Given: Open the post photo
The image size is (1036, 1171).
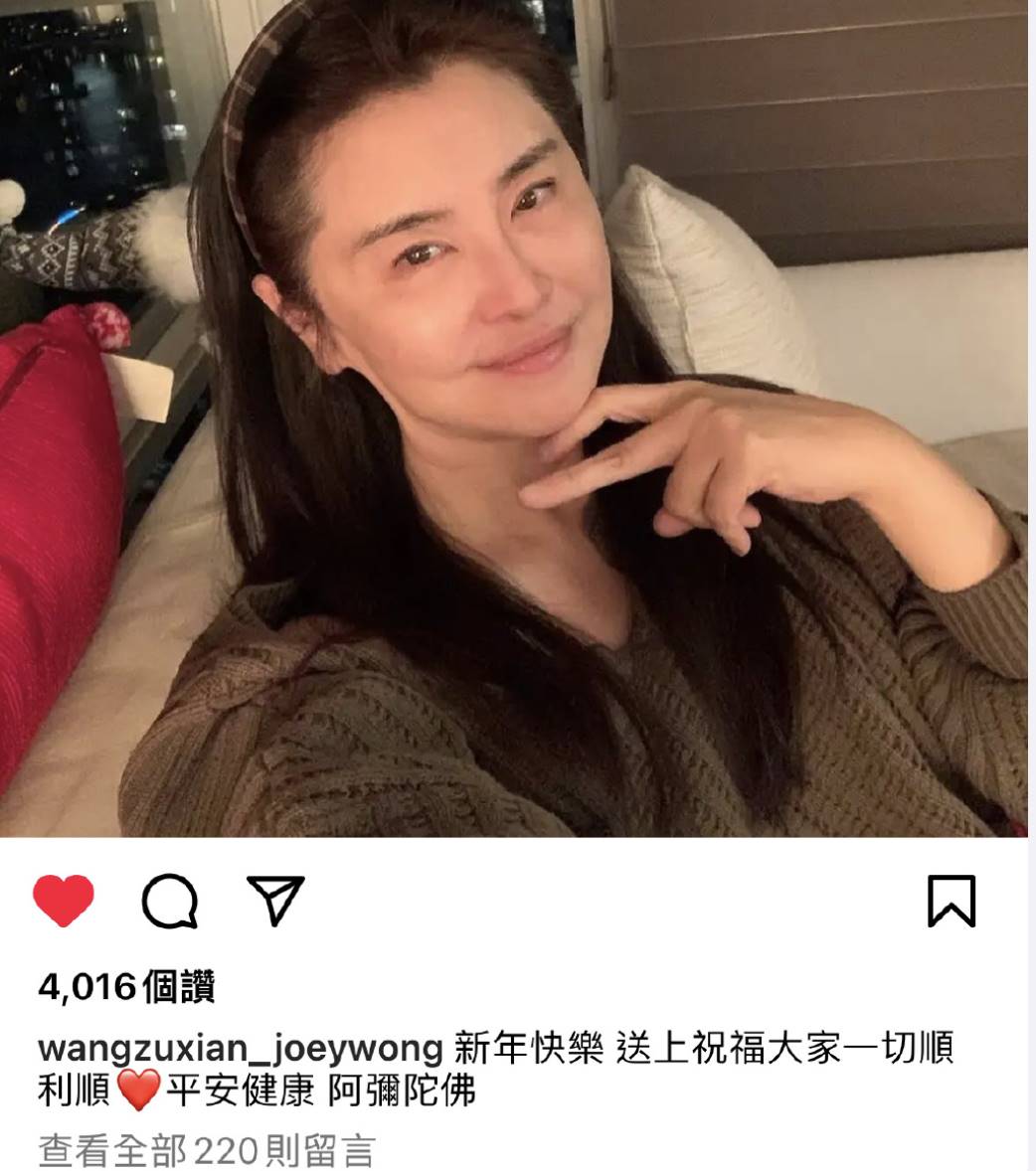Looking at the screenshot, I should pos(517,418).
